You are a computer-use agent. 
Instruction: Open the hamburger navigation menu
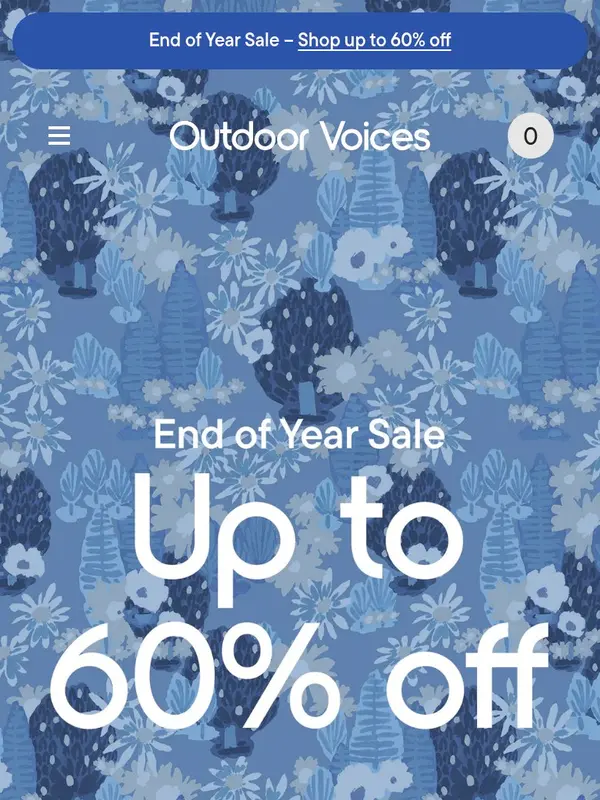pos(59,136)
